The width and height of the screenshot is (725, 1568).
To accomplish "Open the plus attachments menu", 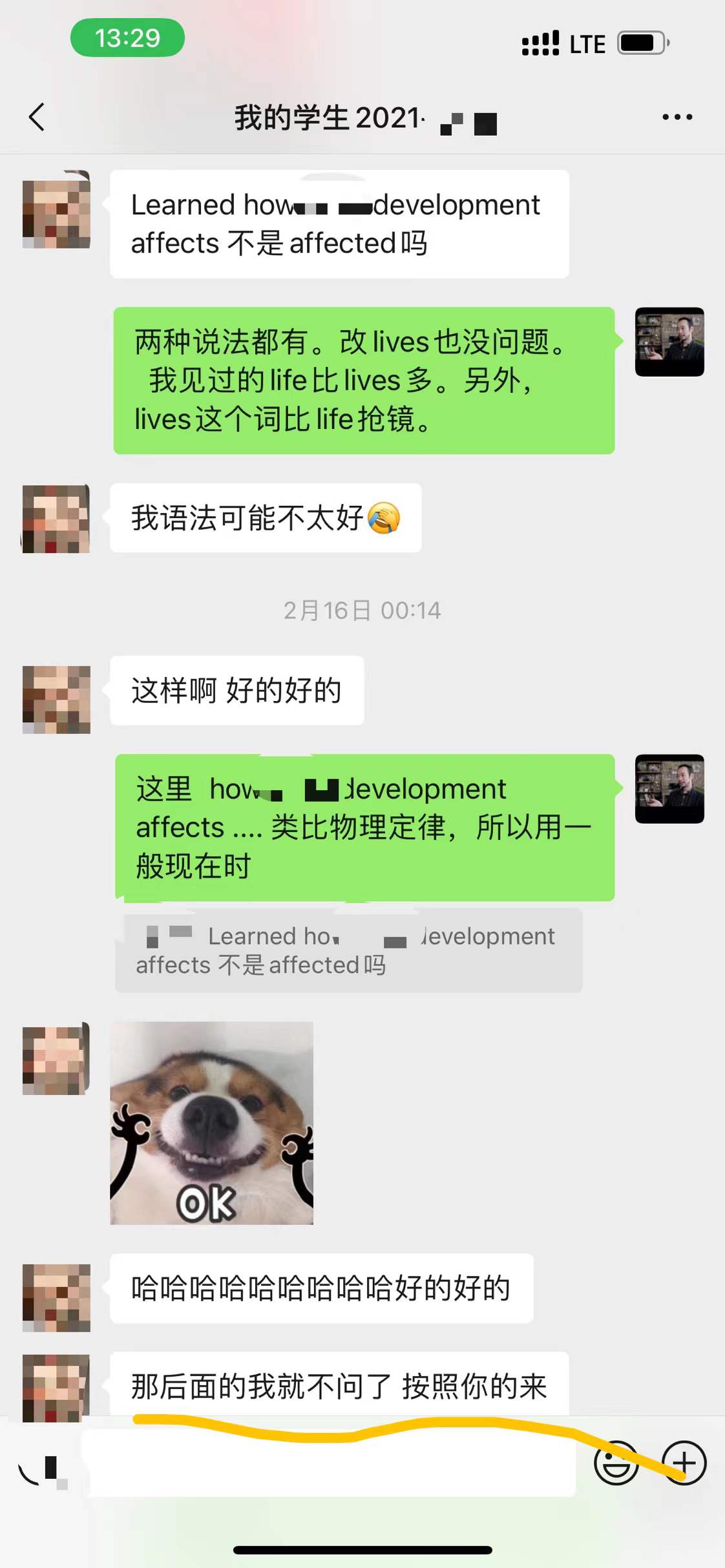I will [x=684, y=1463].
